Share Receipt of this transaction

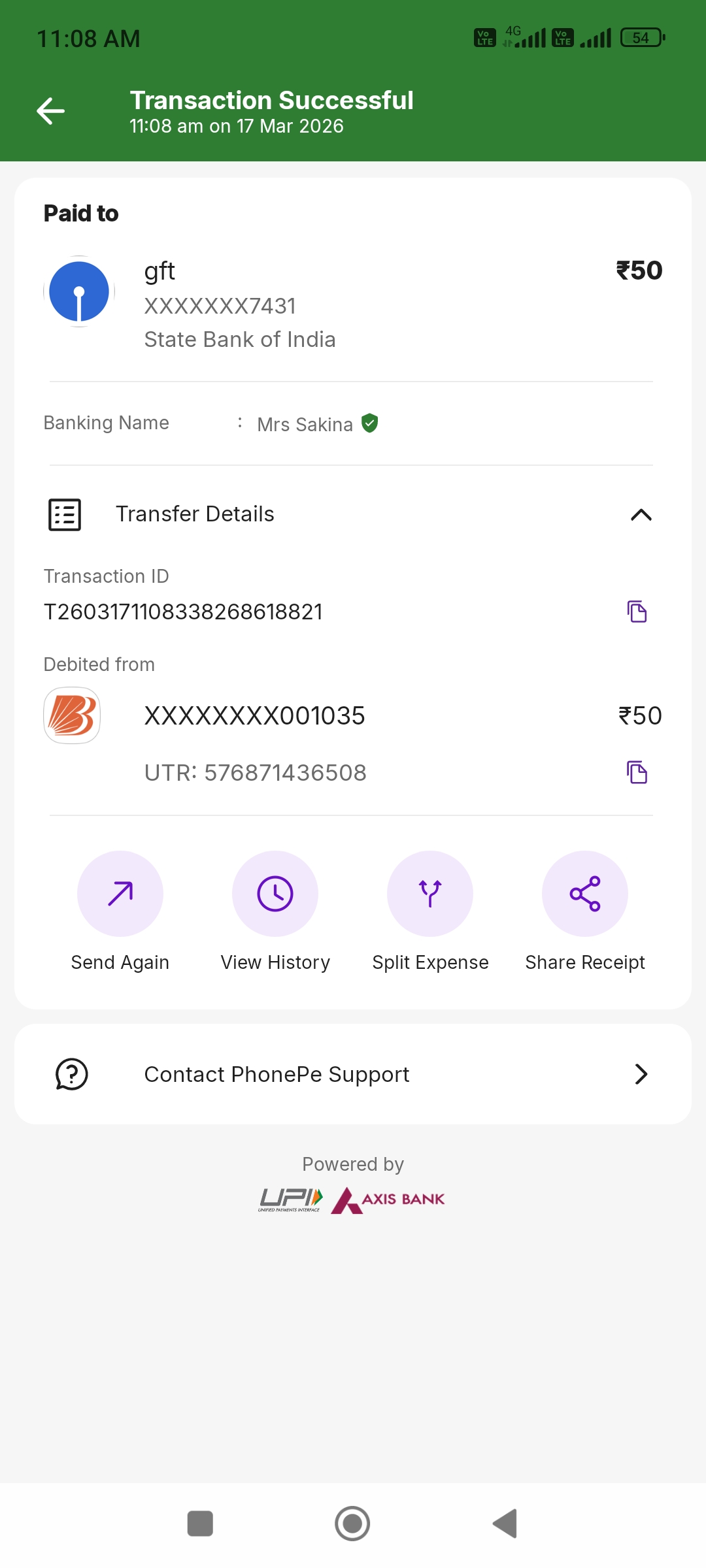point(585,894)
